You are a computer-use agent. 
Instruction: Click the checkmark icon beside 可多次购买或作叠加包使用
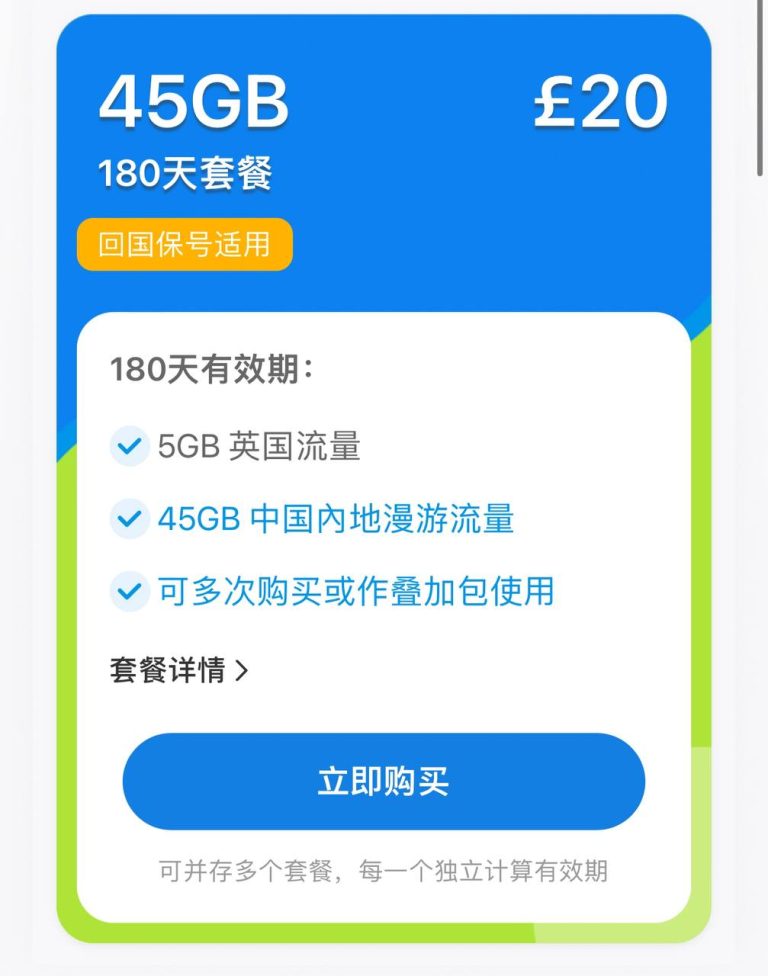[x=129, y=590]
